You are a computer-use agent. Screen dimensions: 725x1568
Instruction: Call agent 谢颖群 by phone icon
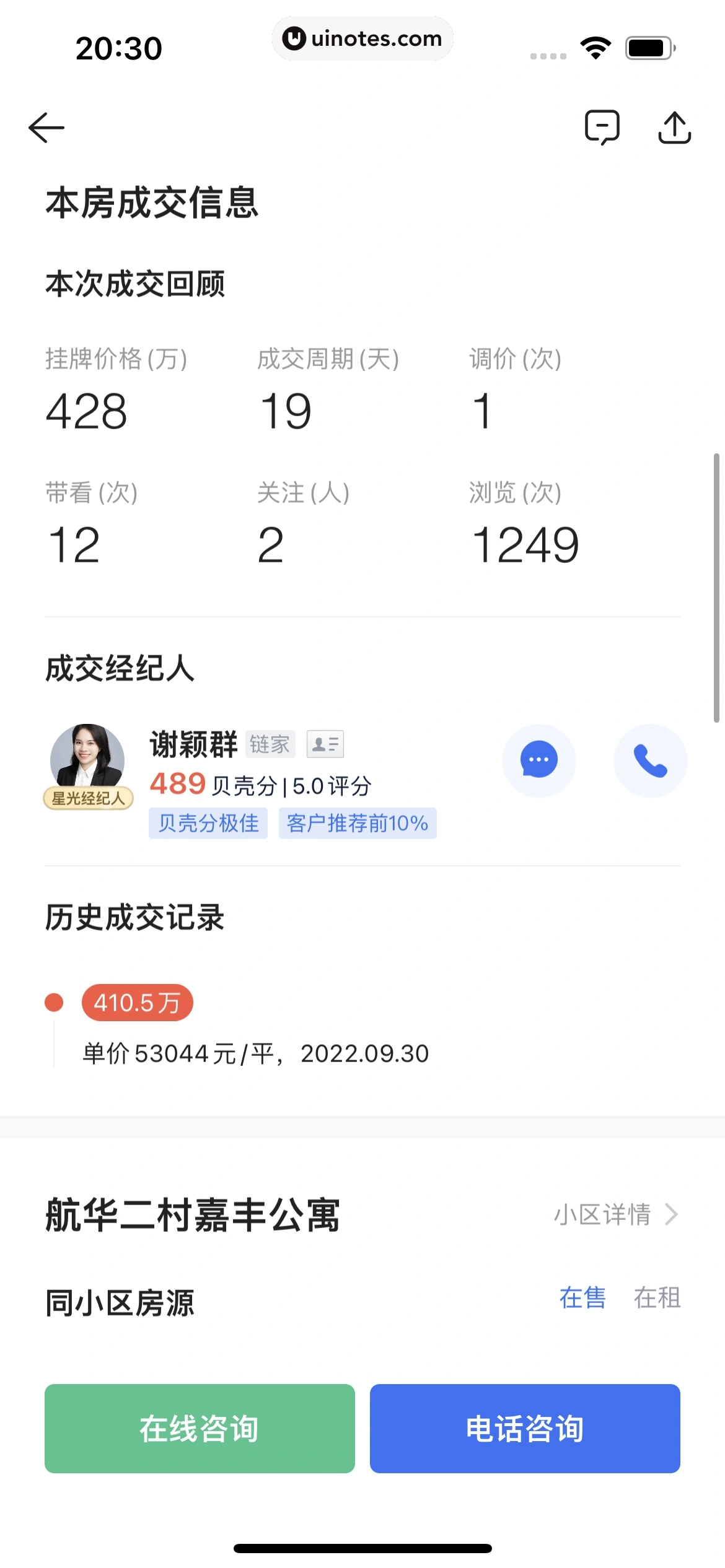(x=650, y=760)
